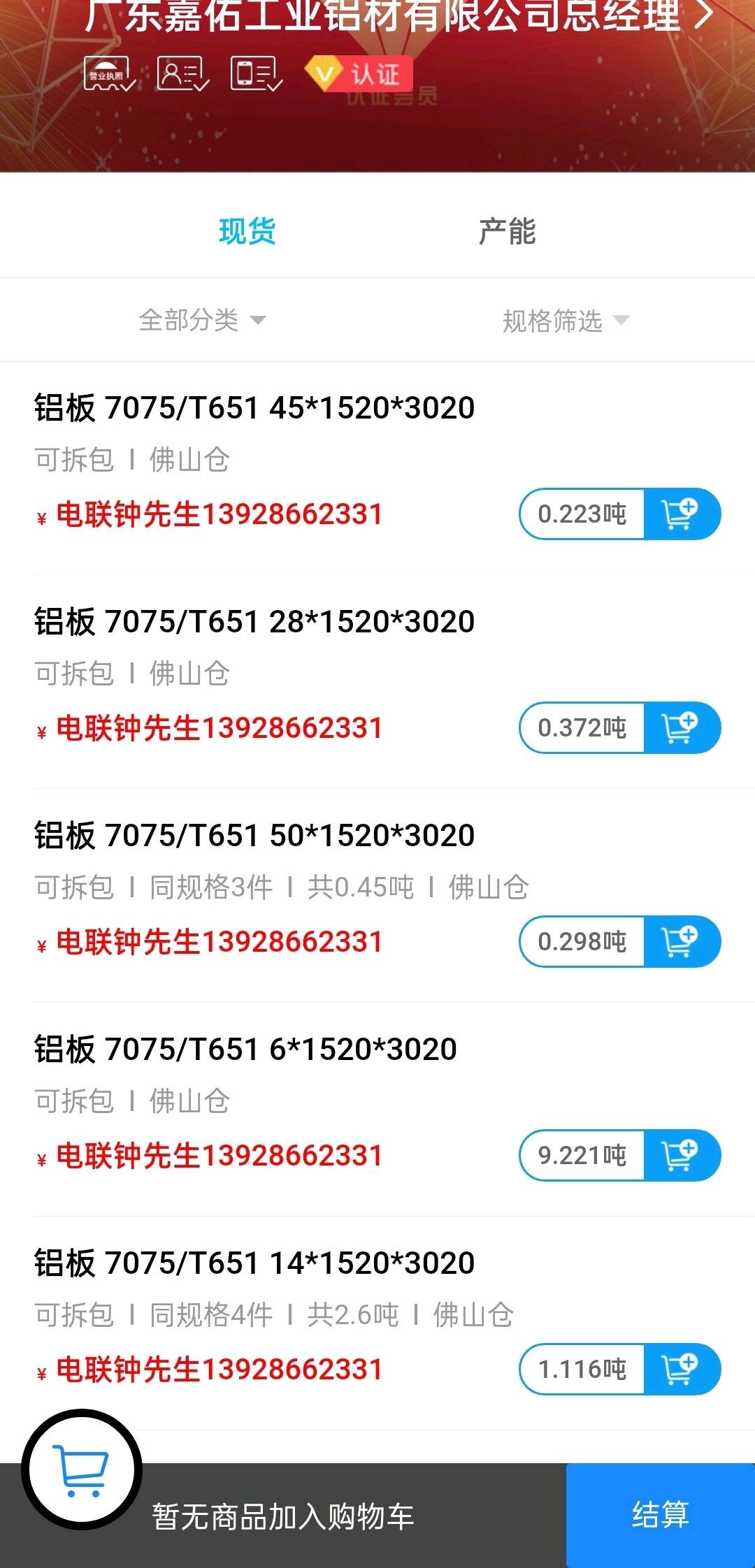
Task: Add the 45*1520*3020 plate to cart
Action: click(682, 514)
